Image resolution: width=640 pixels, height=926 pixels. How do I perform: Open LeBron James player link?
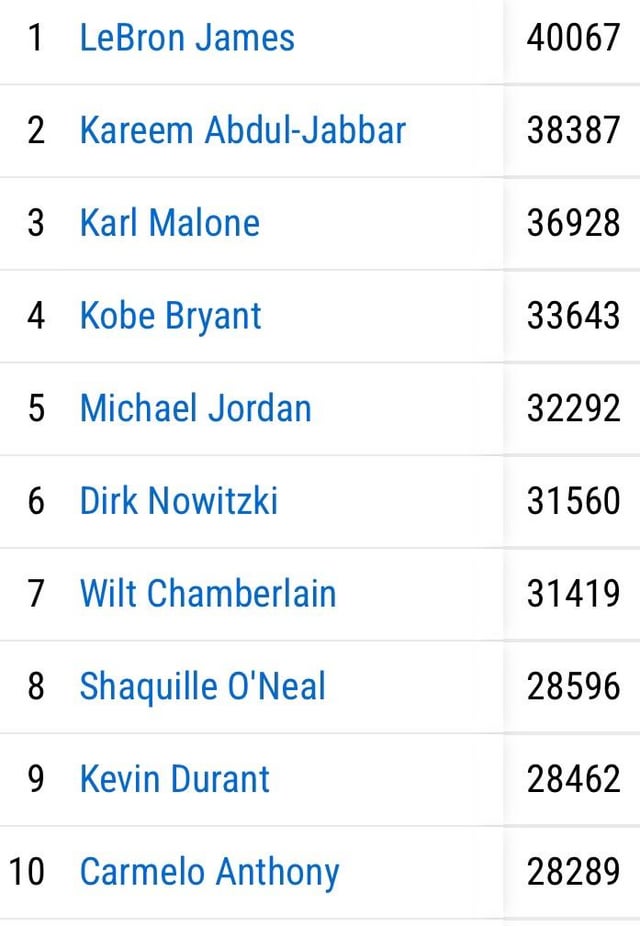tap(187, 39)
